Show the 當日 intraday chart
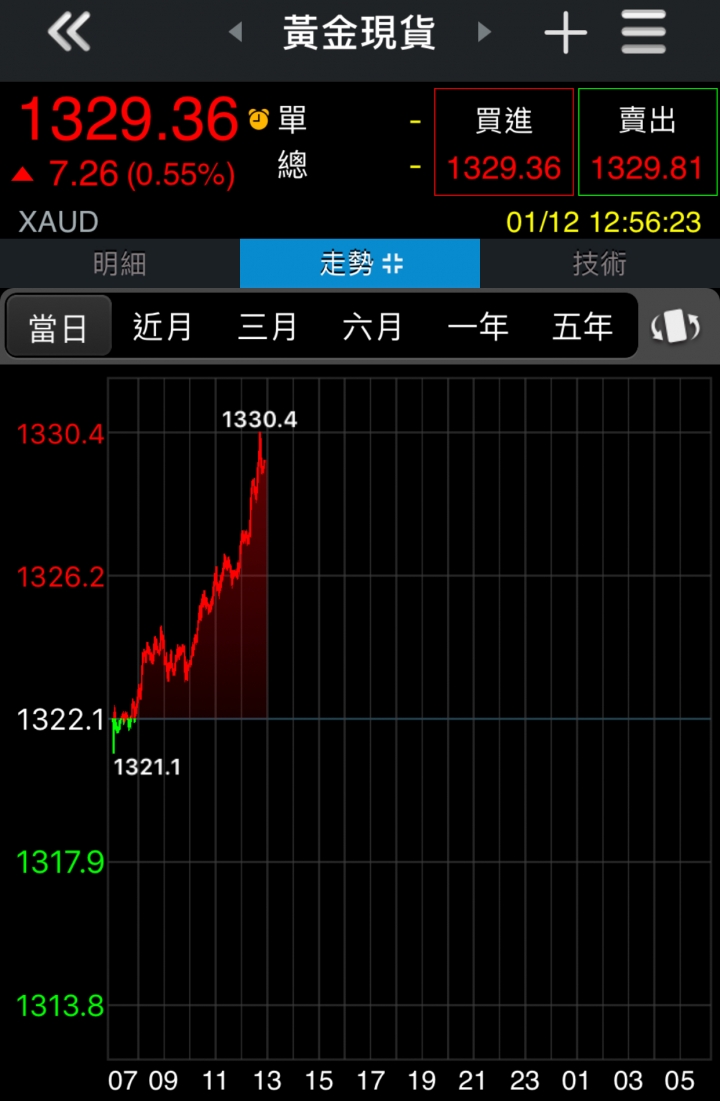 58,327
